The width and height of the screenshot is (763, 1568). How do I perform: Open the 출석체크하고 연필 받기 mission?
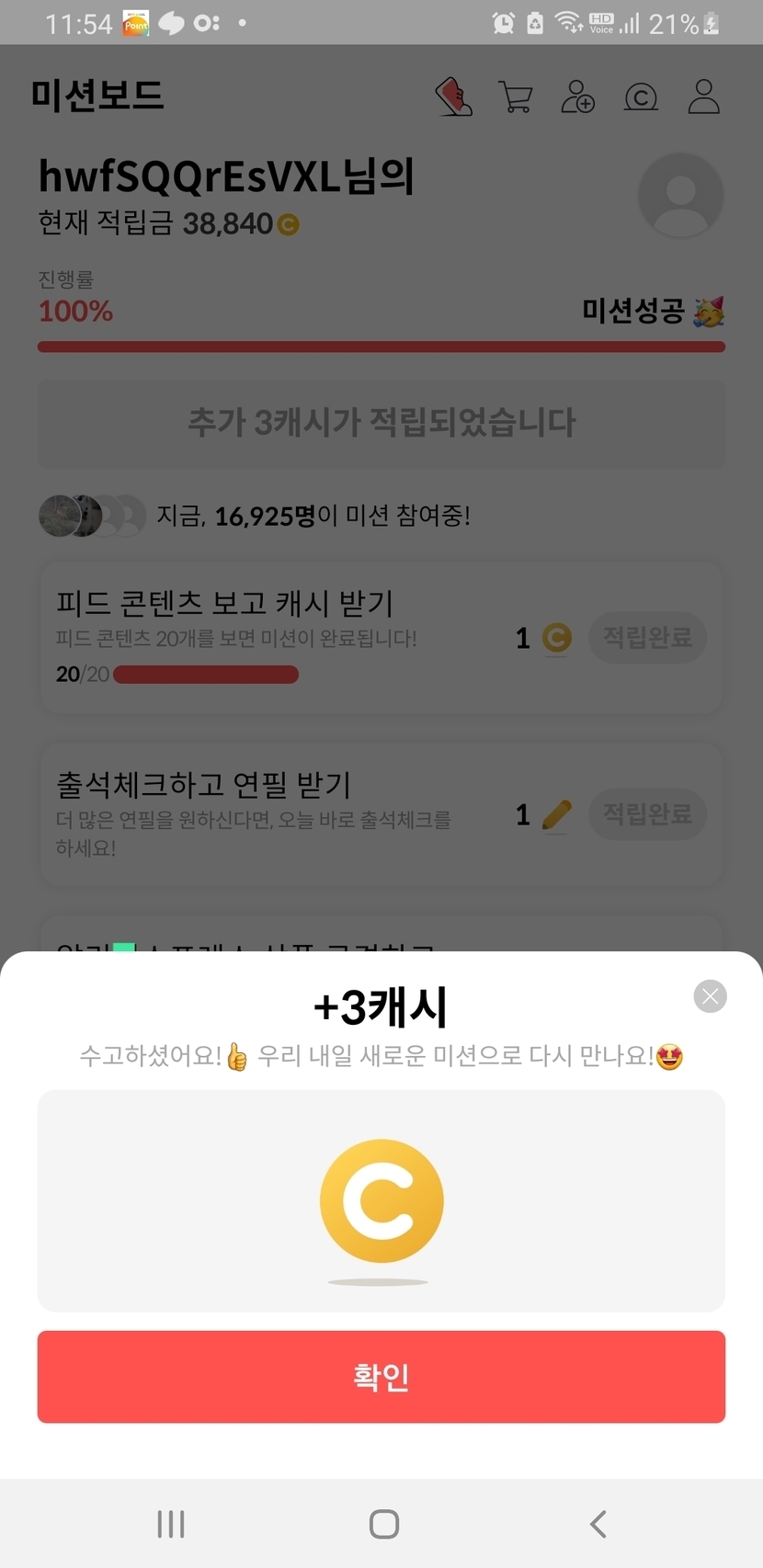381,814
